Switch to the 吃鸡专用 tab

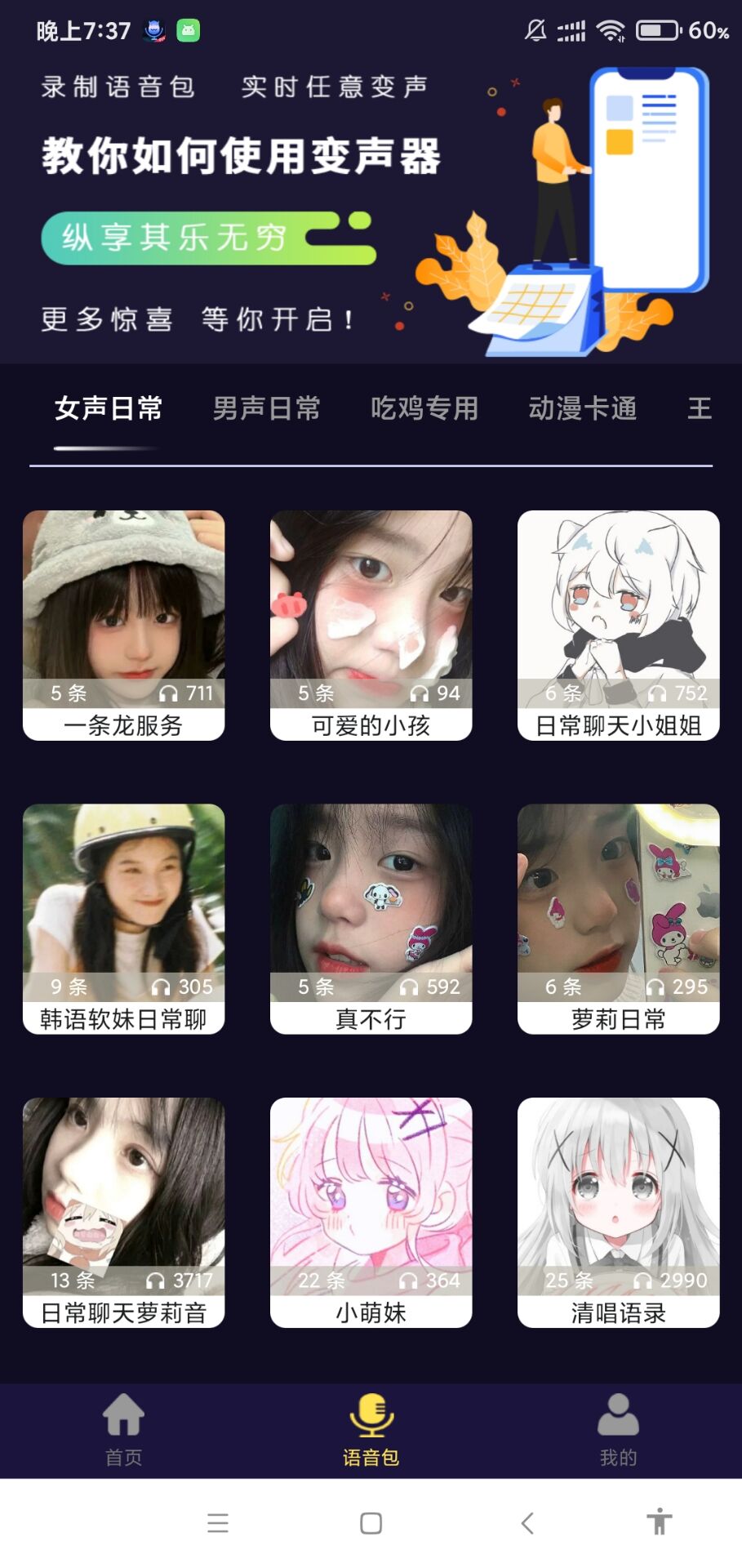click(x=424, y=408)
